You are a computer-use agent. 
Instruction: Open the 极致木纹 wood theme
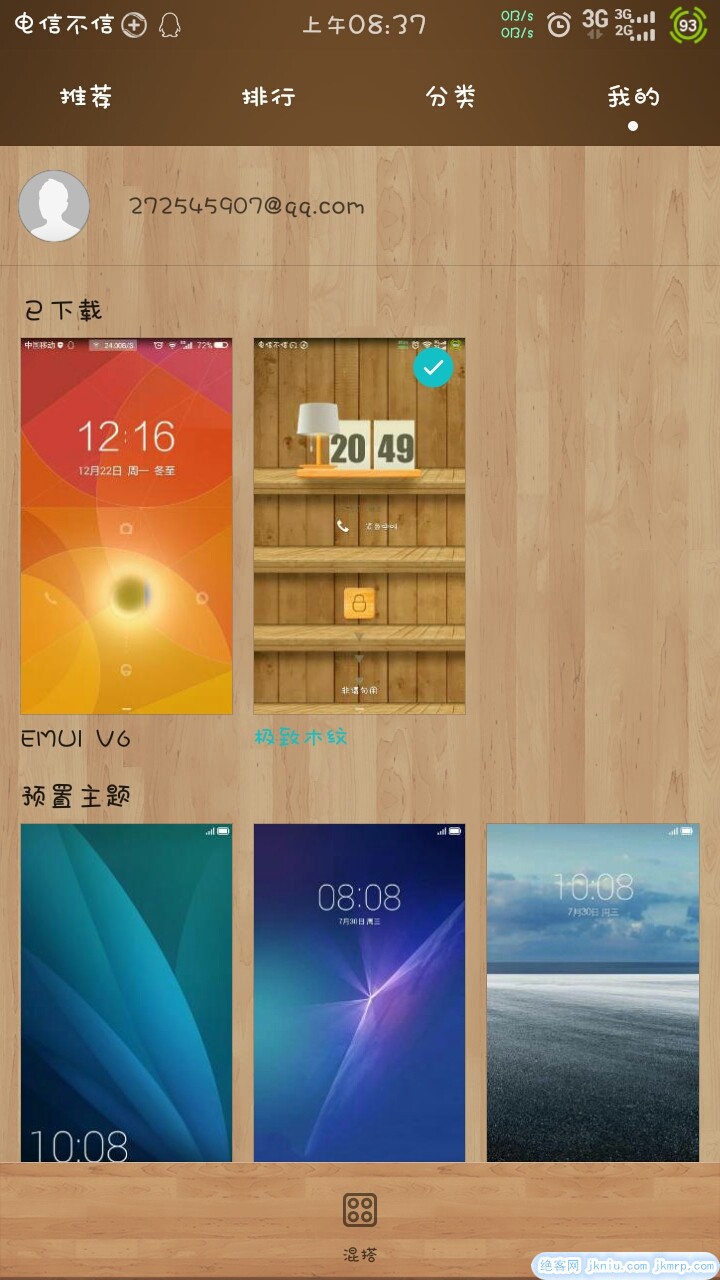click(359, 526)
